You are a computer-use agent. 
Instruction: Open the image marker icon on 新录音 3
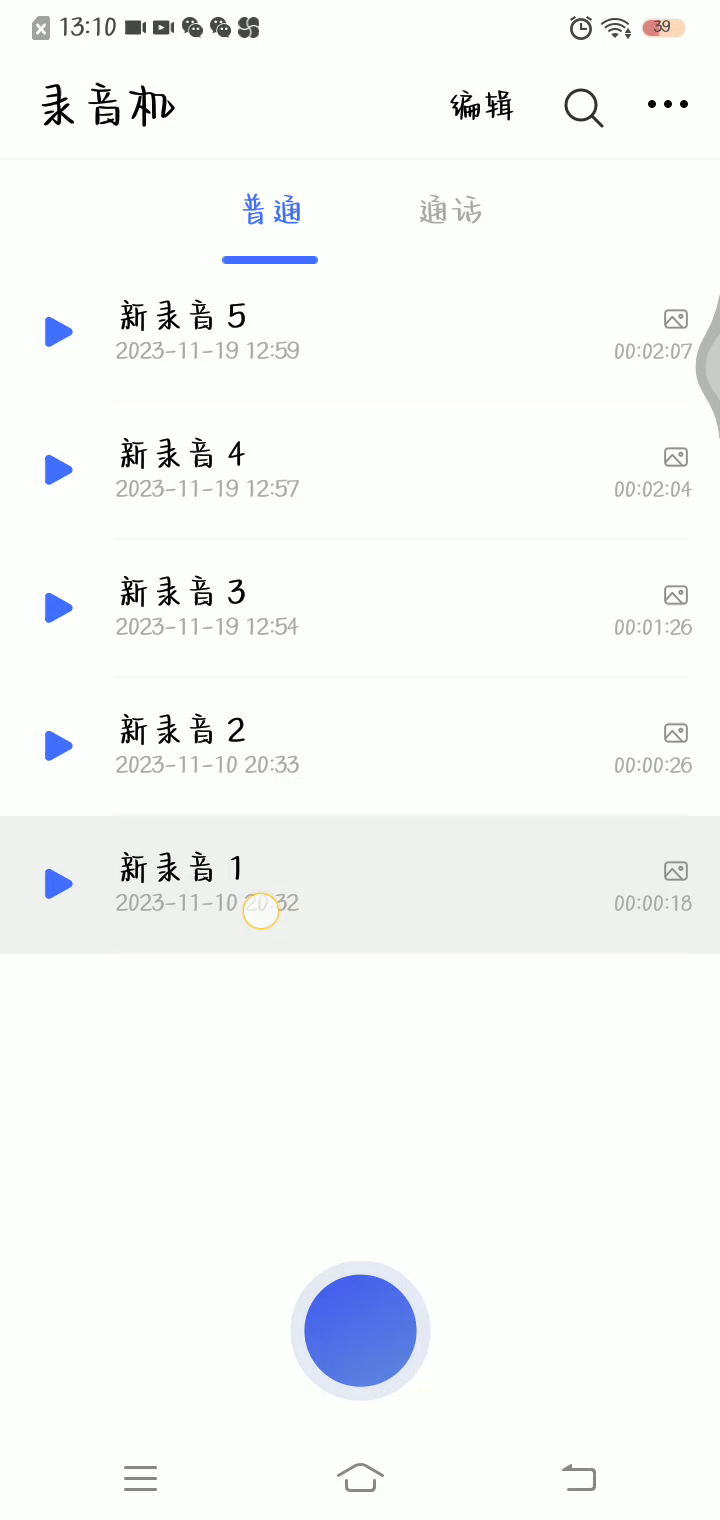(x=676, y=595)
